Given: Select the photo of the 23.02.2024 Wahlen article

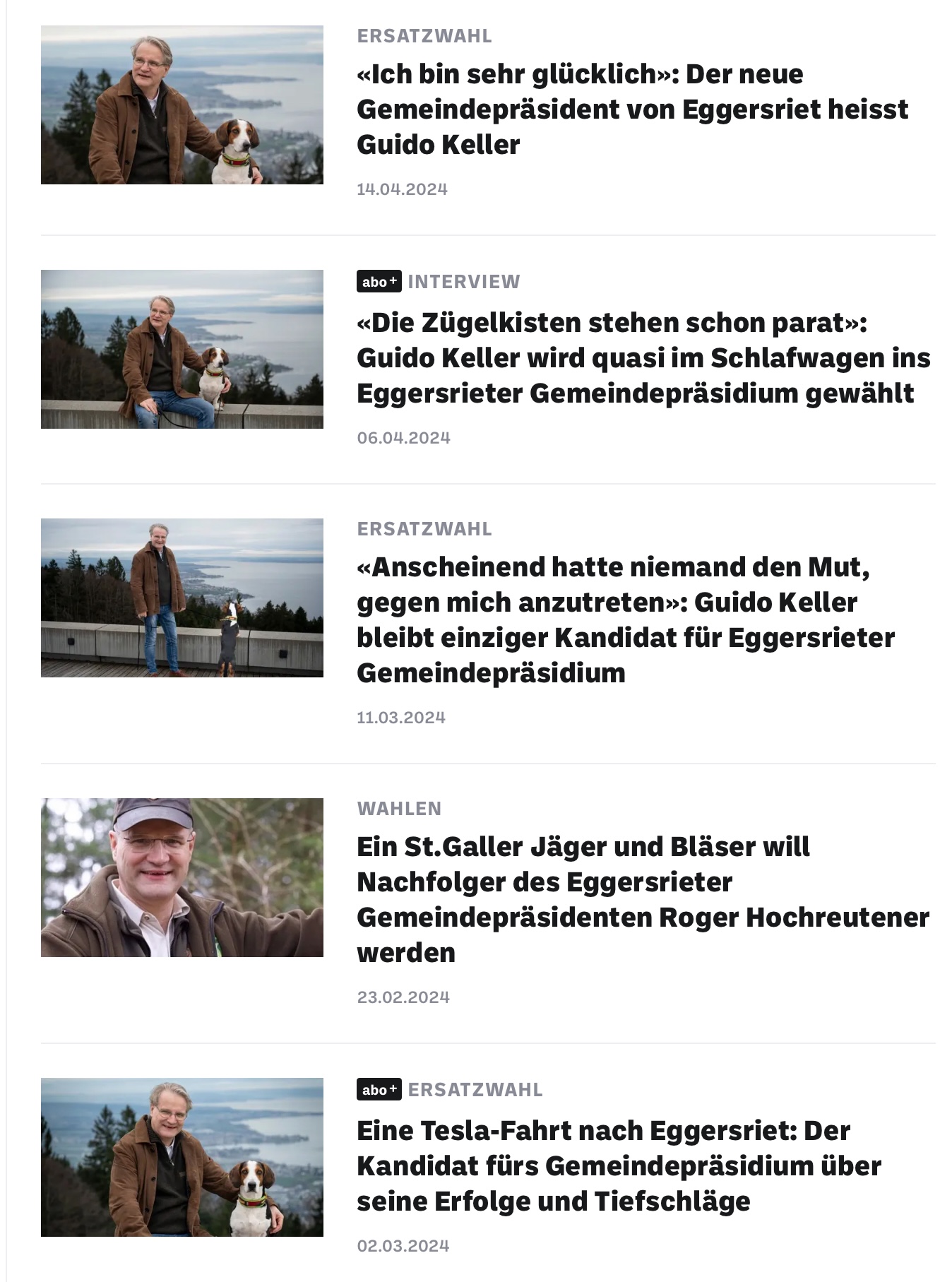Looking at the screenshot, I should coord(182,877).
